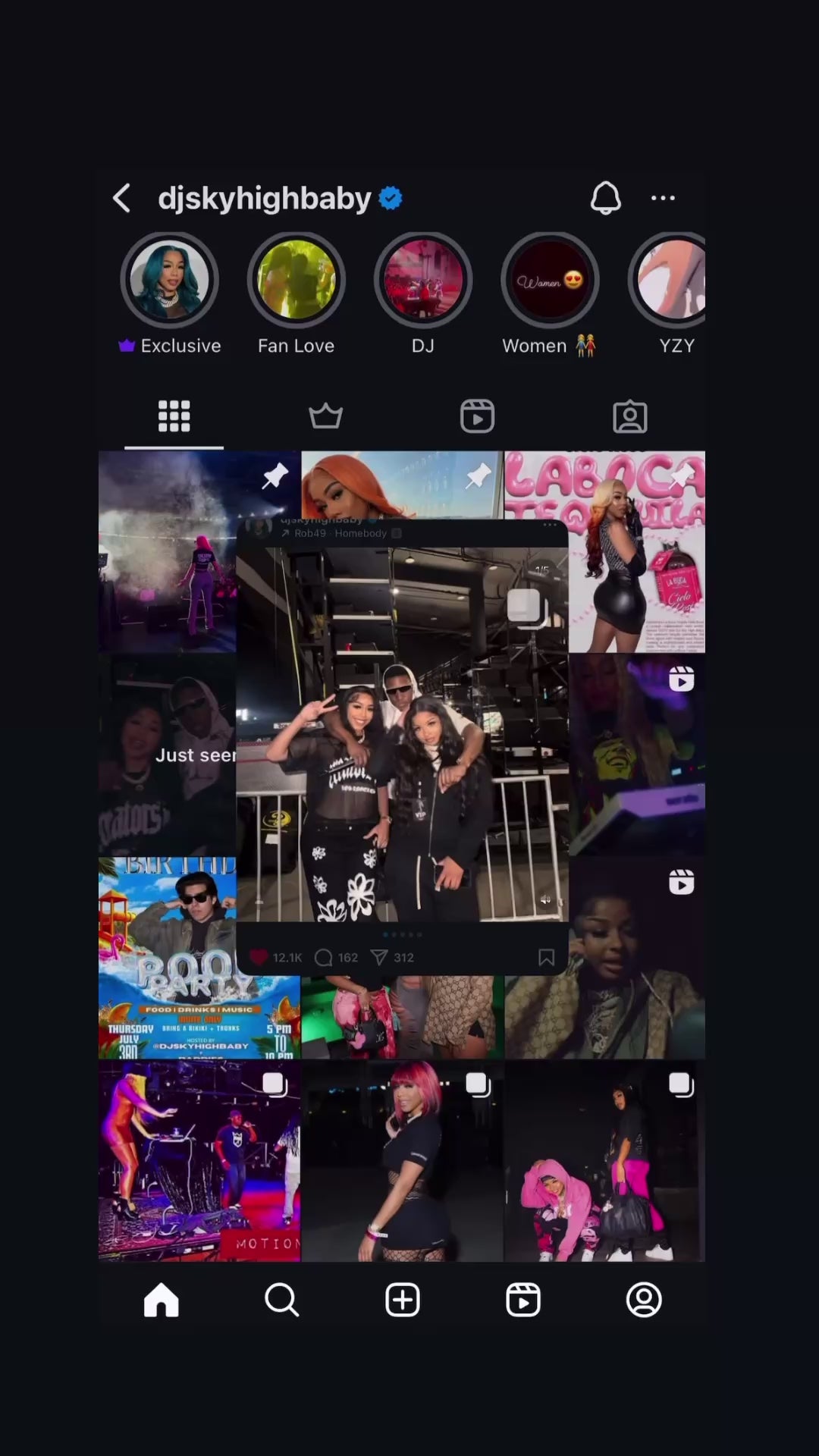Image resolution: width=819 pixels, height=1456 pixels.
Task: Switch to the tagged photos tab
Action: point(629,416)
